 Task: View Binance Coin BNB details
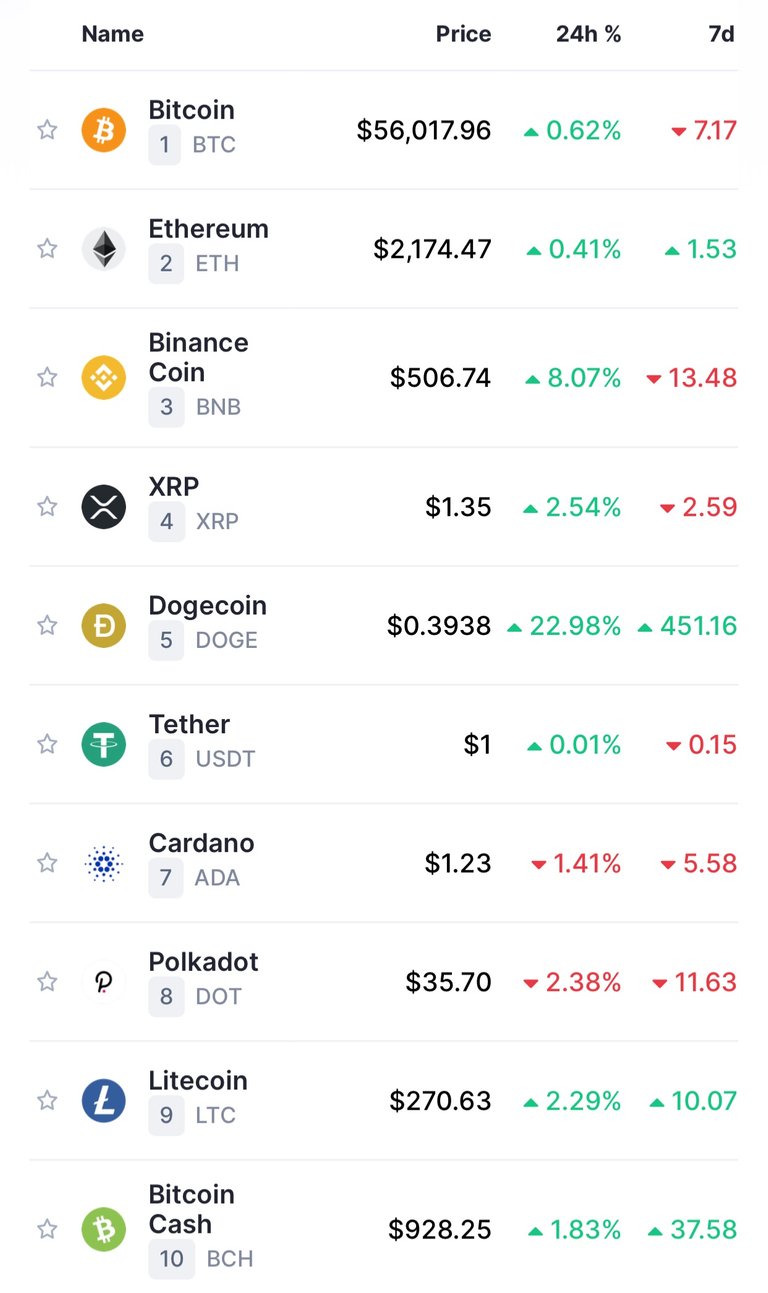coord(384,378)
